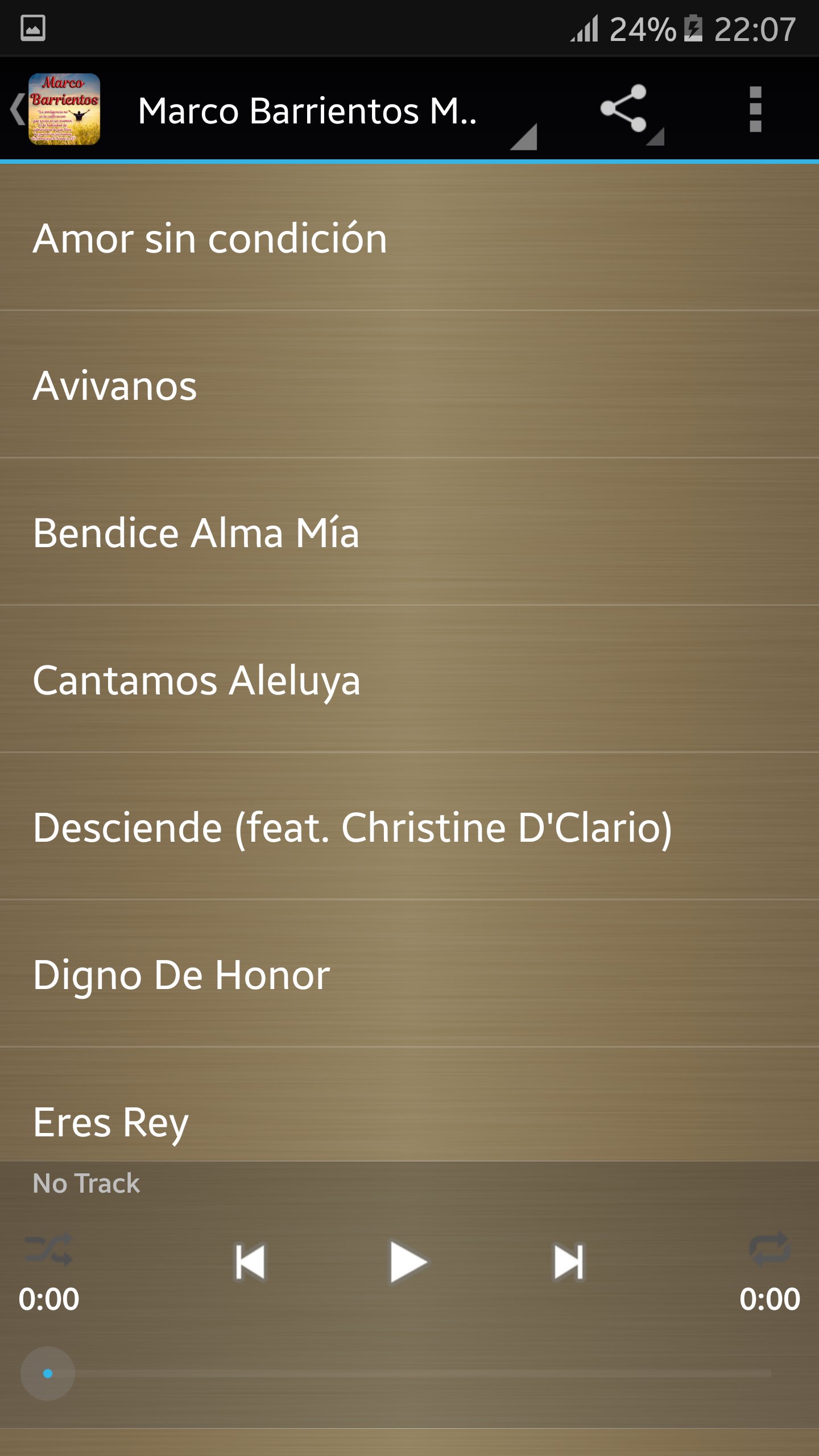Play Cantamos Aleluya

click(x=409, y=680)
